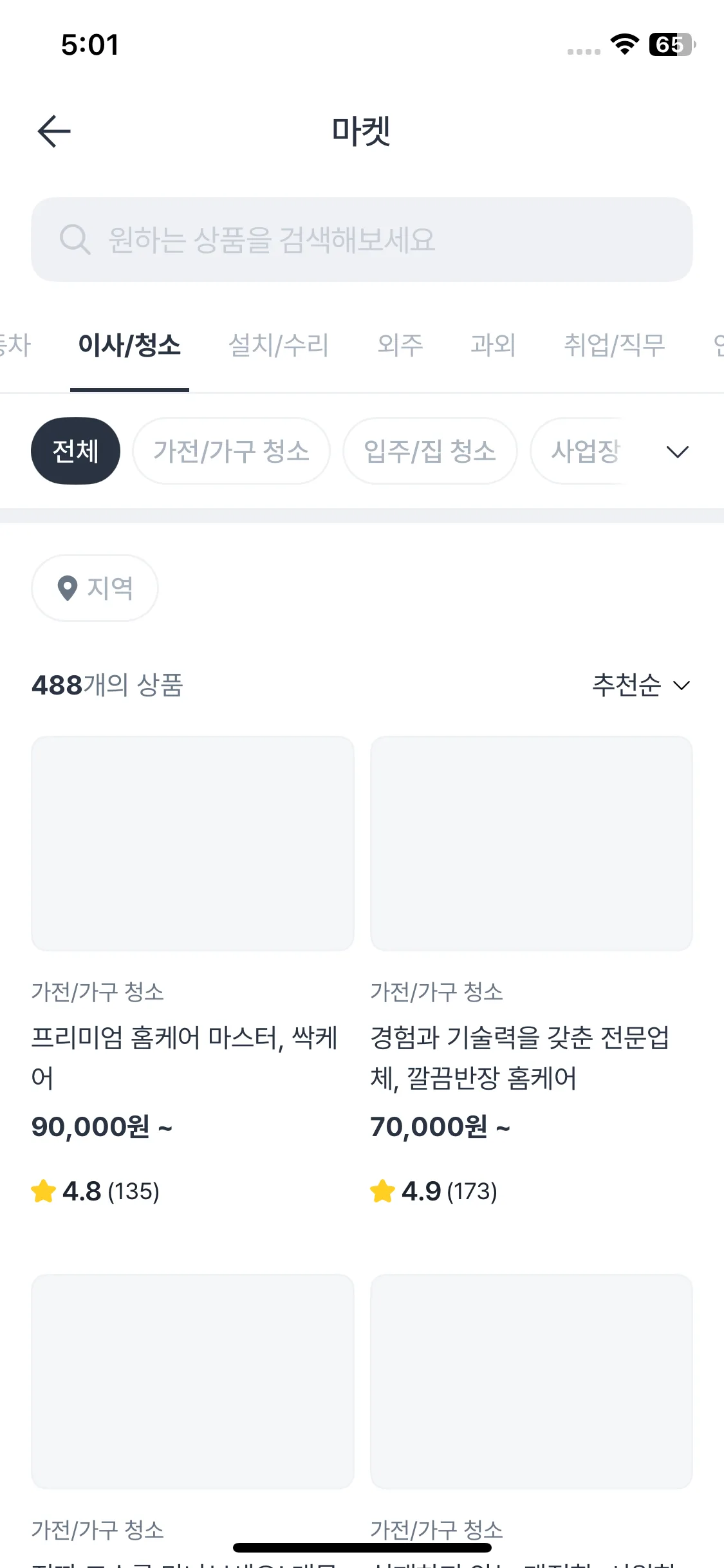Viewport: 724px width, 1568px height.
Task: Switch to the 외주 tab
Action: point(400,345)
